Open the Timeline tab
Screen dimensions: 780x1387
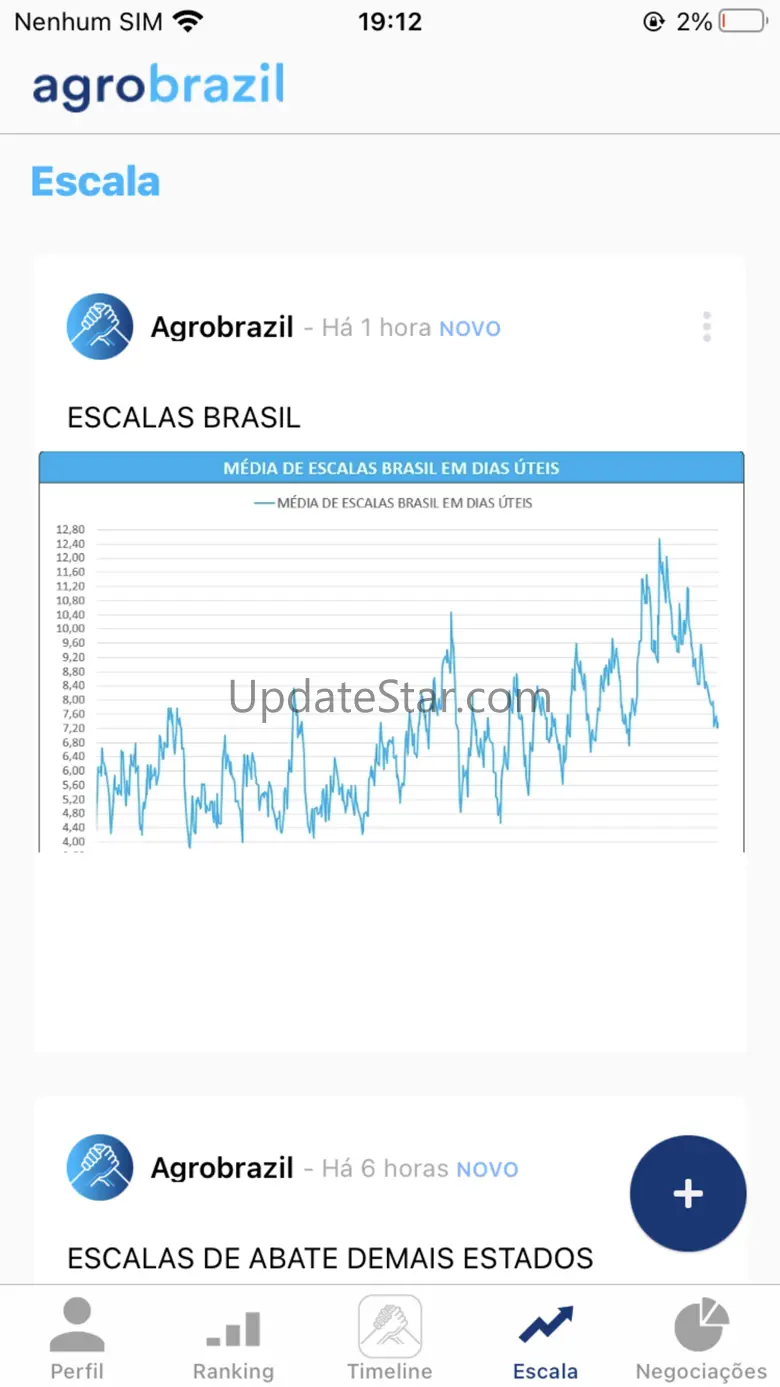point(390,1338)
